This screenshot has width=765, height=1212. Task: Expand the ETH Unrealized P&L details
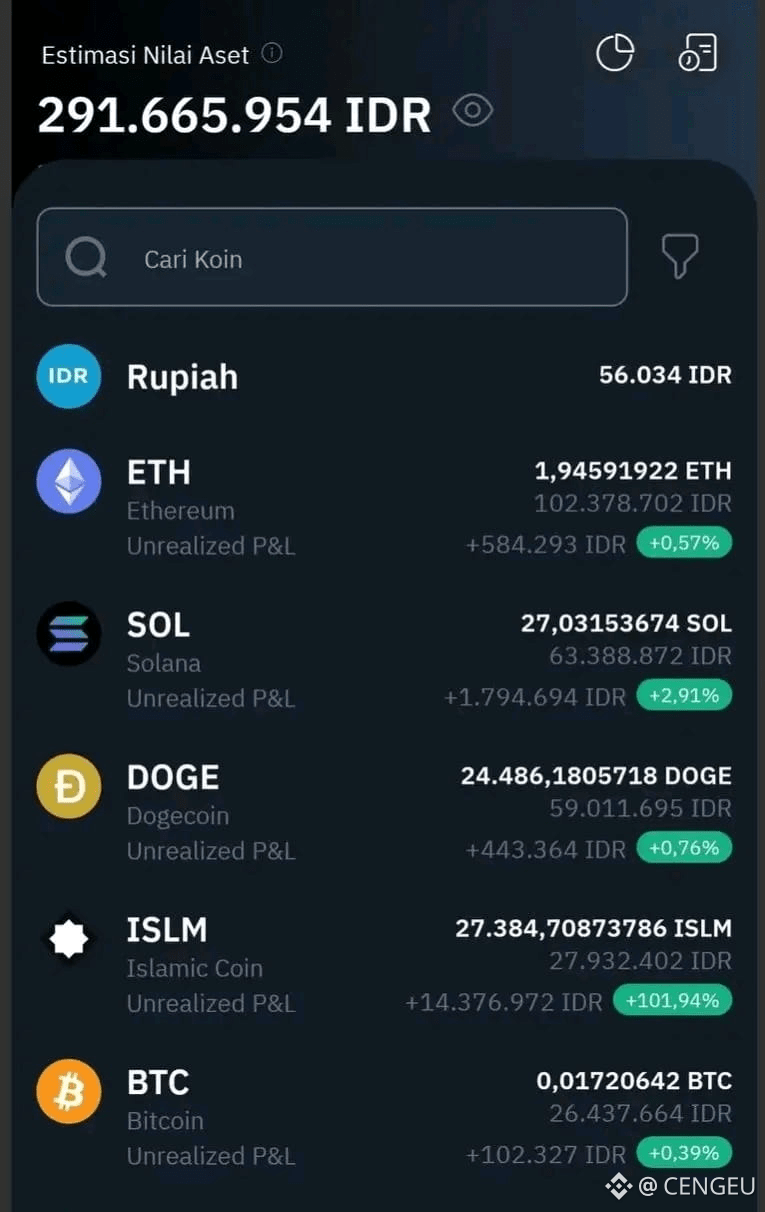coord(211,546)
